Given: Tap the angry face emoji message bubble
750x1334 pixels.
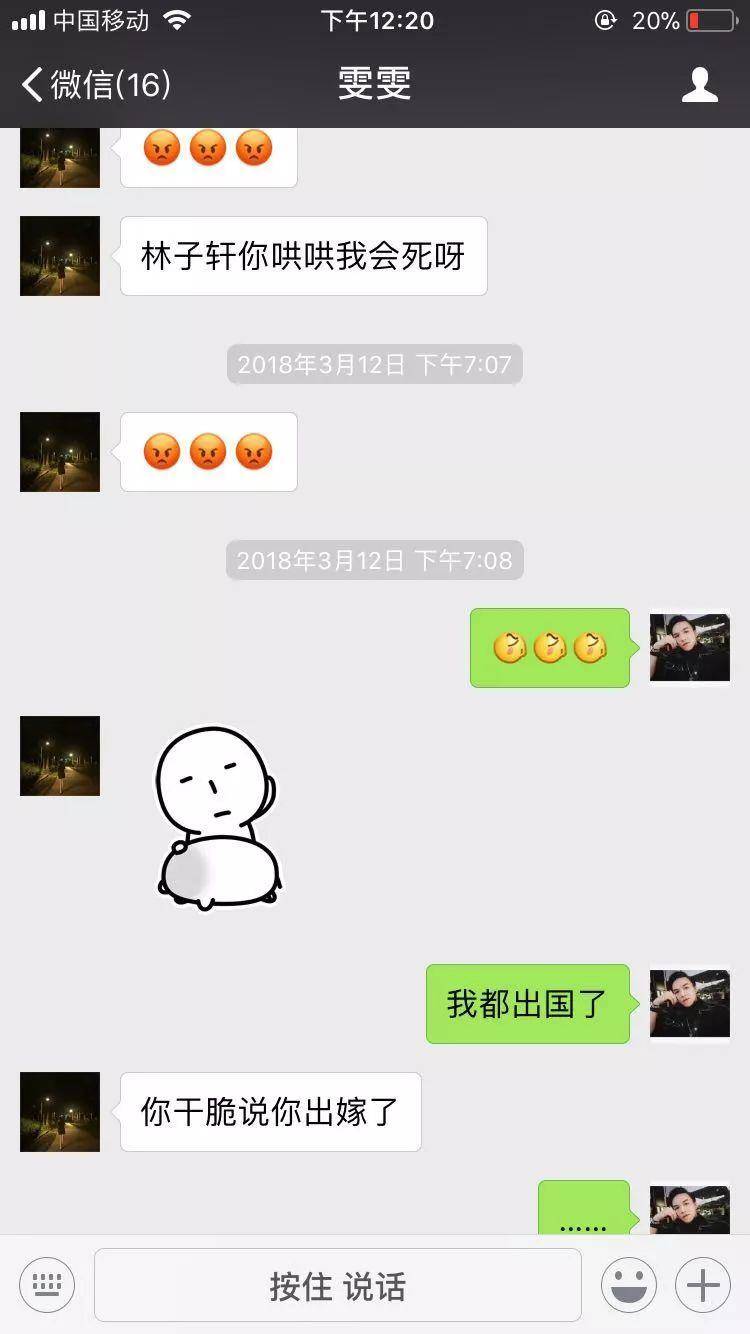Looking at the screenshot, I should (208, 452).
